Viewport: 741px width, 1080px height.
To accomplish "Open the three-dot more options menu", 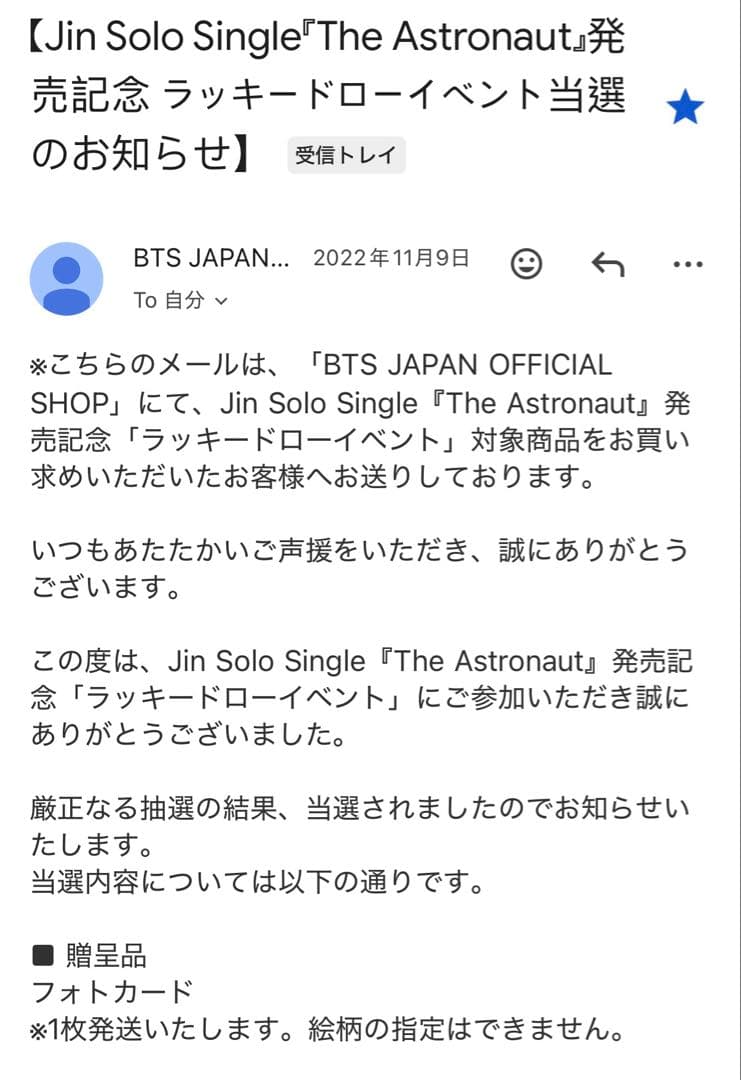I will [687, 263].
